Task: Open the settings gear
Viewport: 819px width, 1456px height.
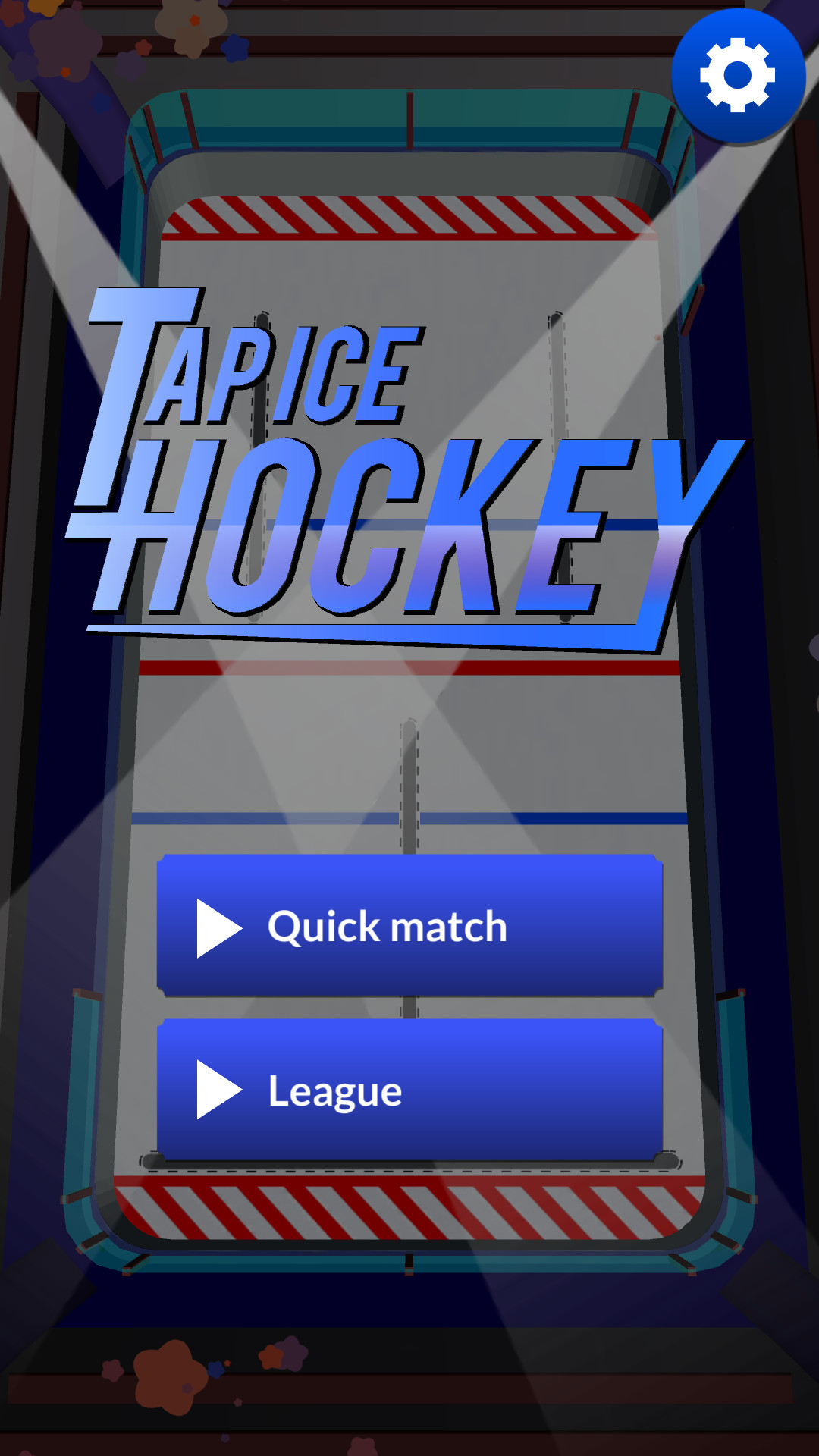Action: click(738, 76)
